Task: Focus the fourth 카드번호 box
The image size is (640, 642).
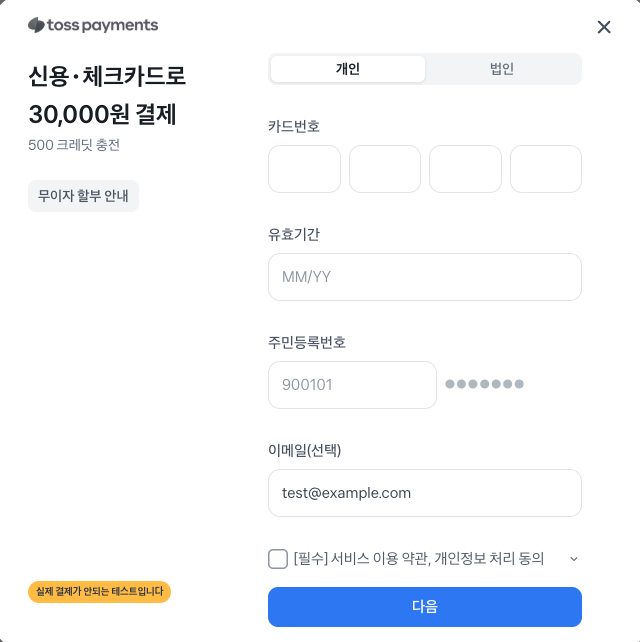Action: [x=546, y=169]
